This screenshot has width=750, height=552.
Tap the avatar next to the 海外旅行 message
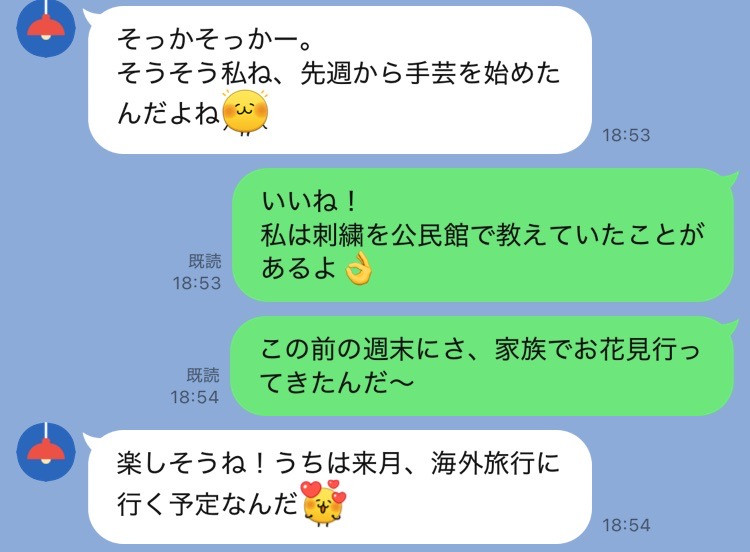tap(46, 451)
